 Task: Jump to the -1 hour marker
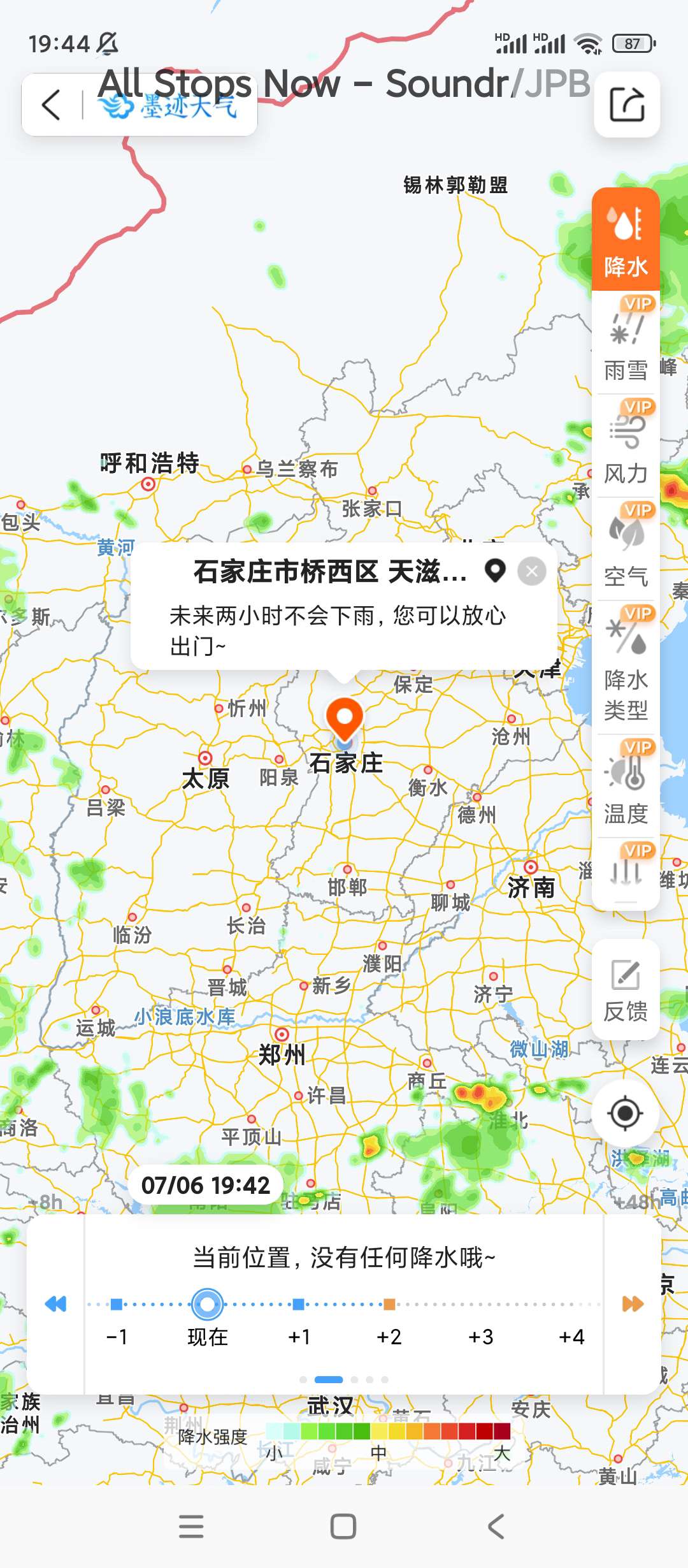[117, 1304]
